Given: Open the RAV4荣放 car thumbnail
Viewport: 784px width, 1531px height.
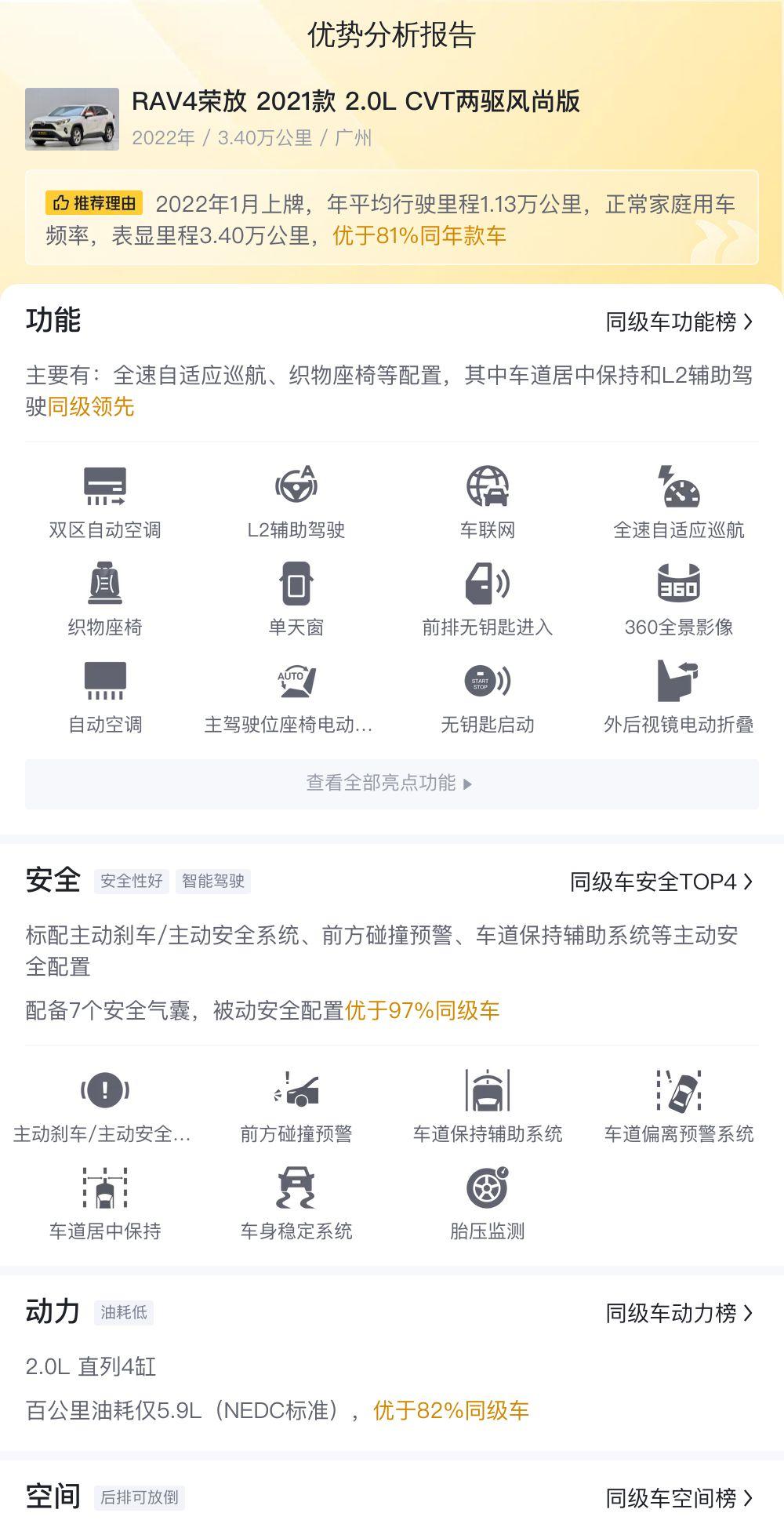Looking at the screenshot, I should 72,119.
